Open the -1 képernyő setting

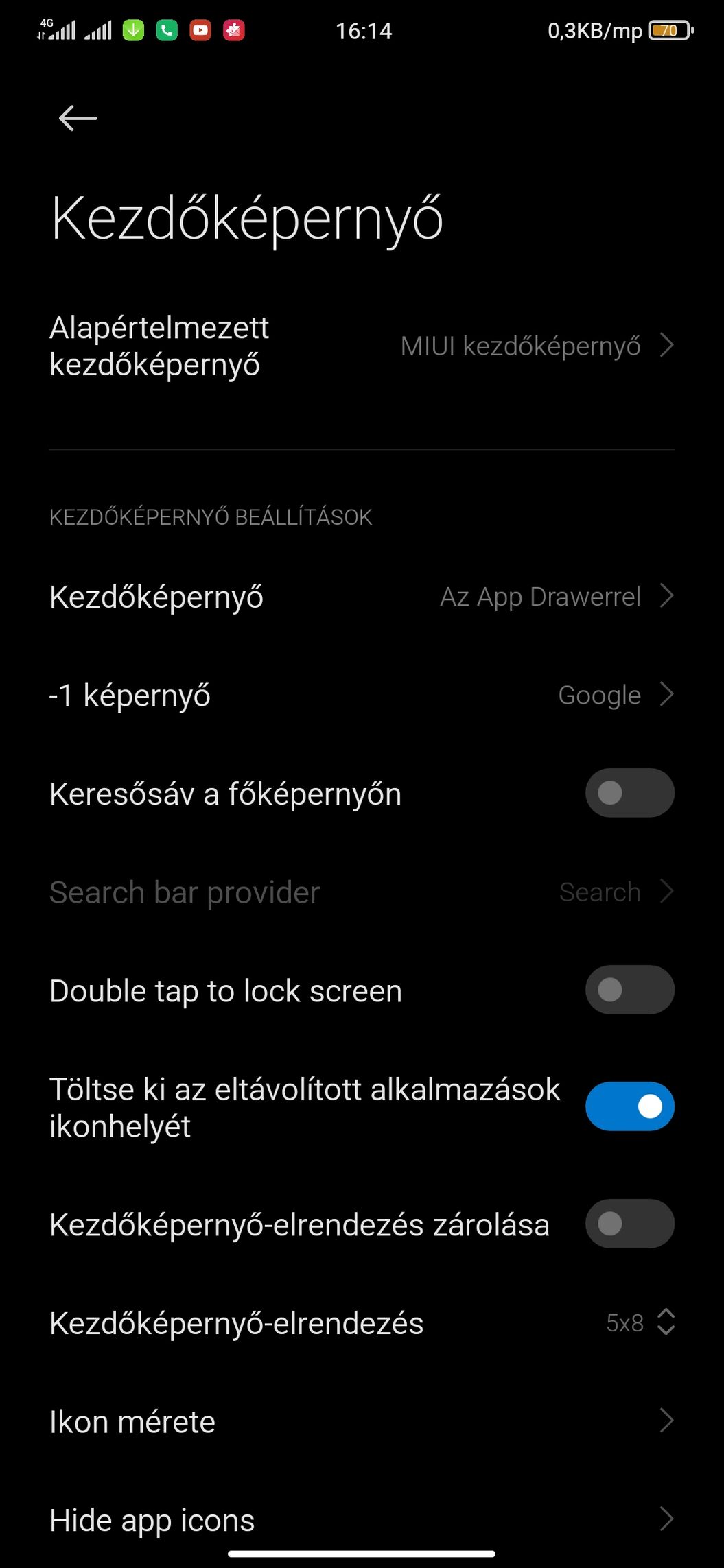362,695
